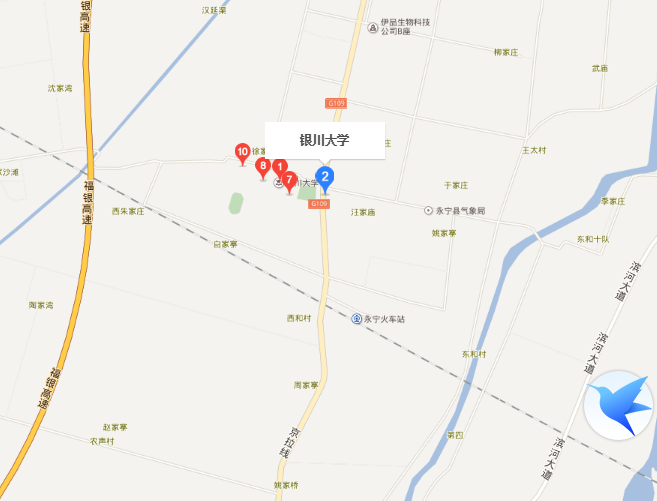
Task: Choose the red marker numbered 1
Action: click(x=281, y=167)
